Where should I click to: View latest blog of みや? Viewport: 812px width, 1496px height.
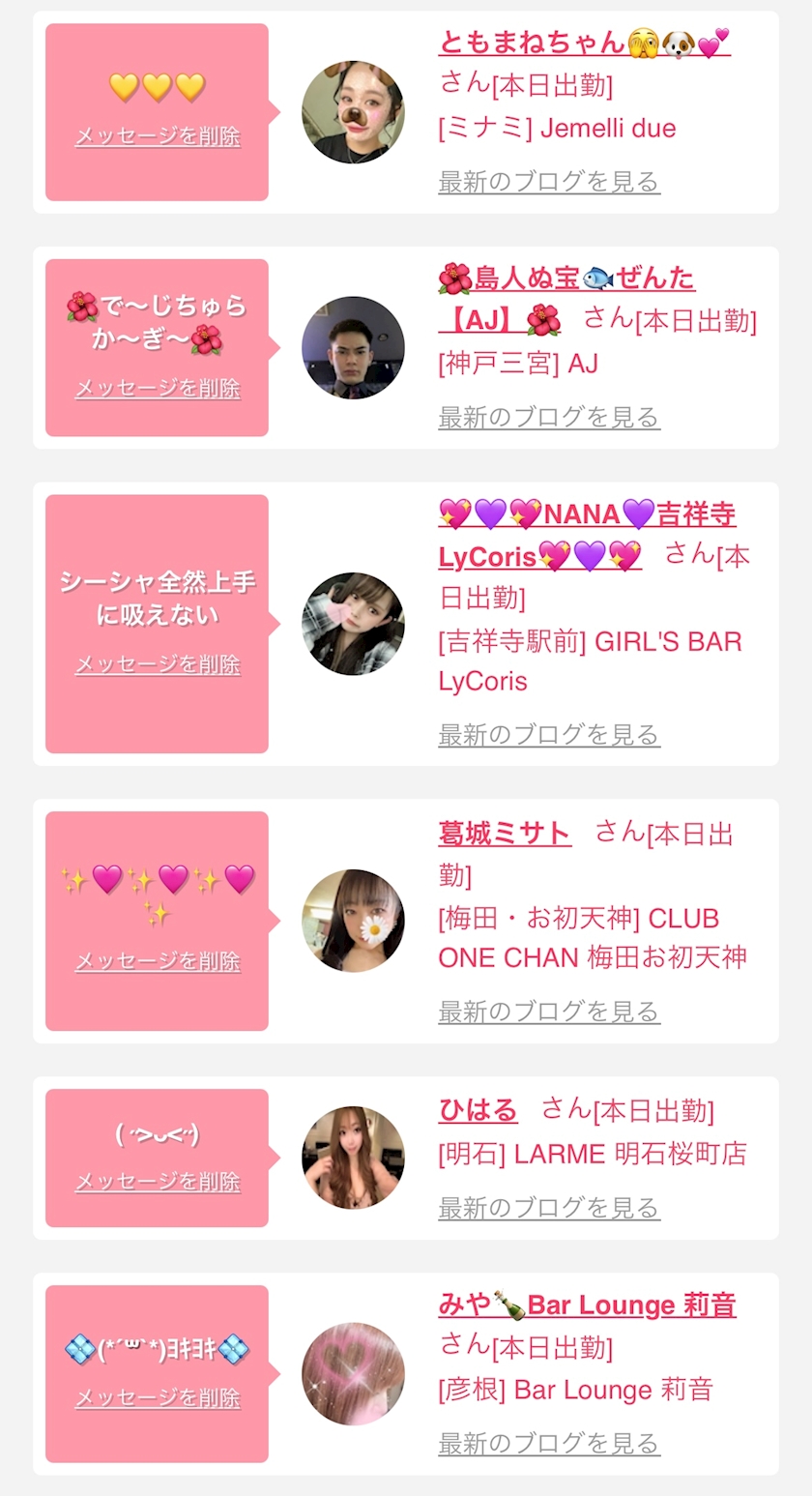pos(549,1444)
